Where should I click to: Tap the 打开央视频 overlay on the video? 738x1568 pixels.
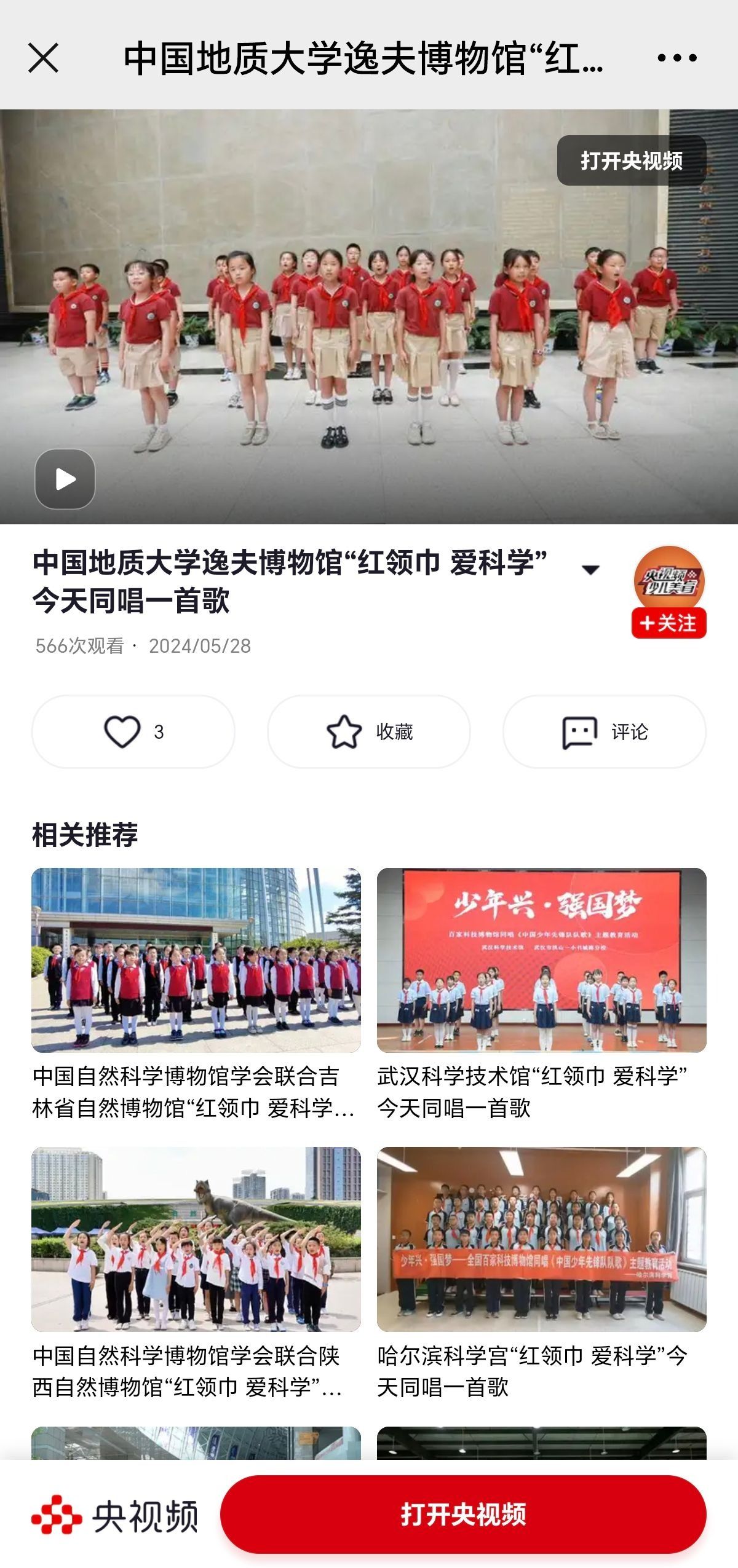point(632,161)
